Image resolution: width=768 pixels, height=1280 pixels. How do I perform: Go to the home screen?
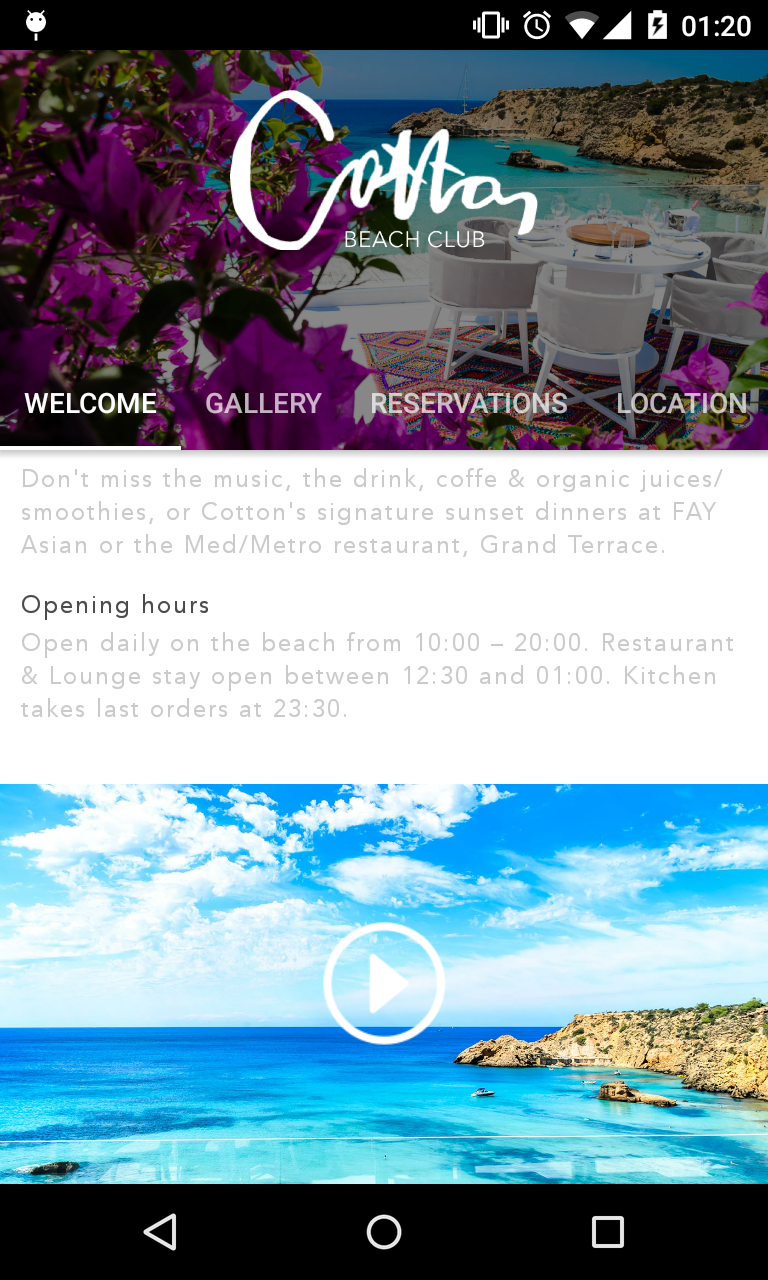[384, 1232]
